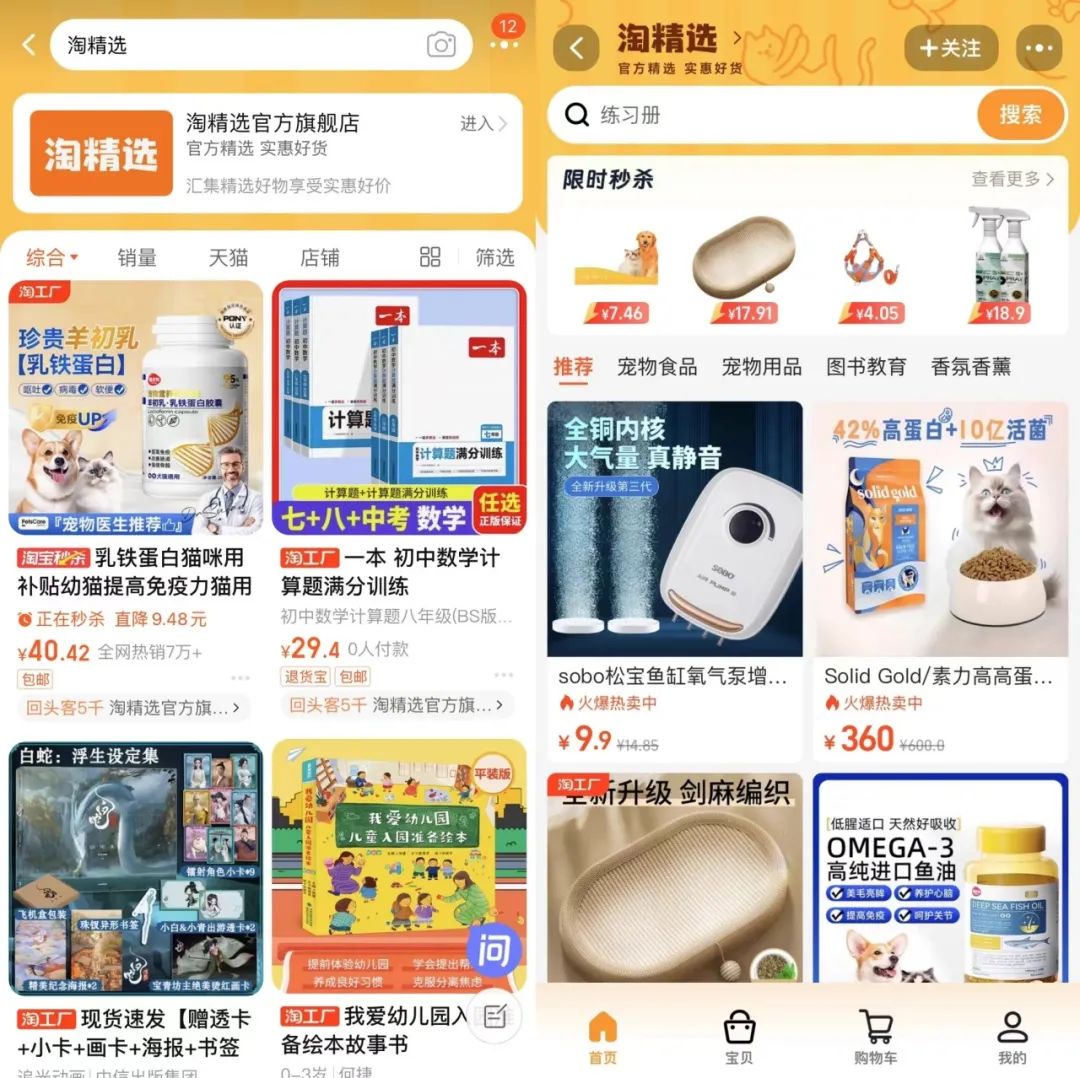This screenshot has height=1078, width=1080.
Task: Toggle the grid layout view icon
Action: (430, 258)
